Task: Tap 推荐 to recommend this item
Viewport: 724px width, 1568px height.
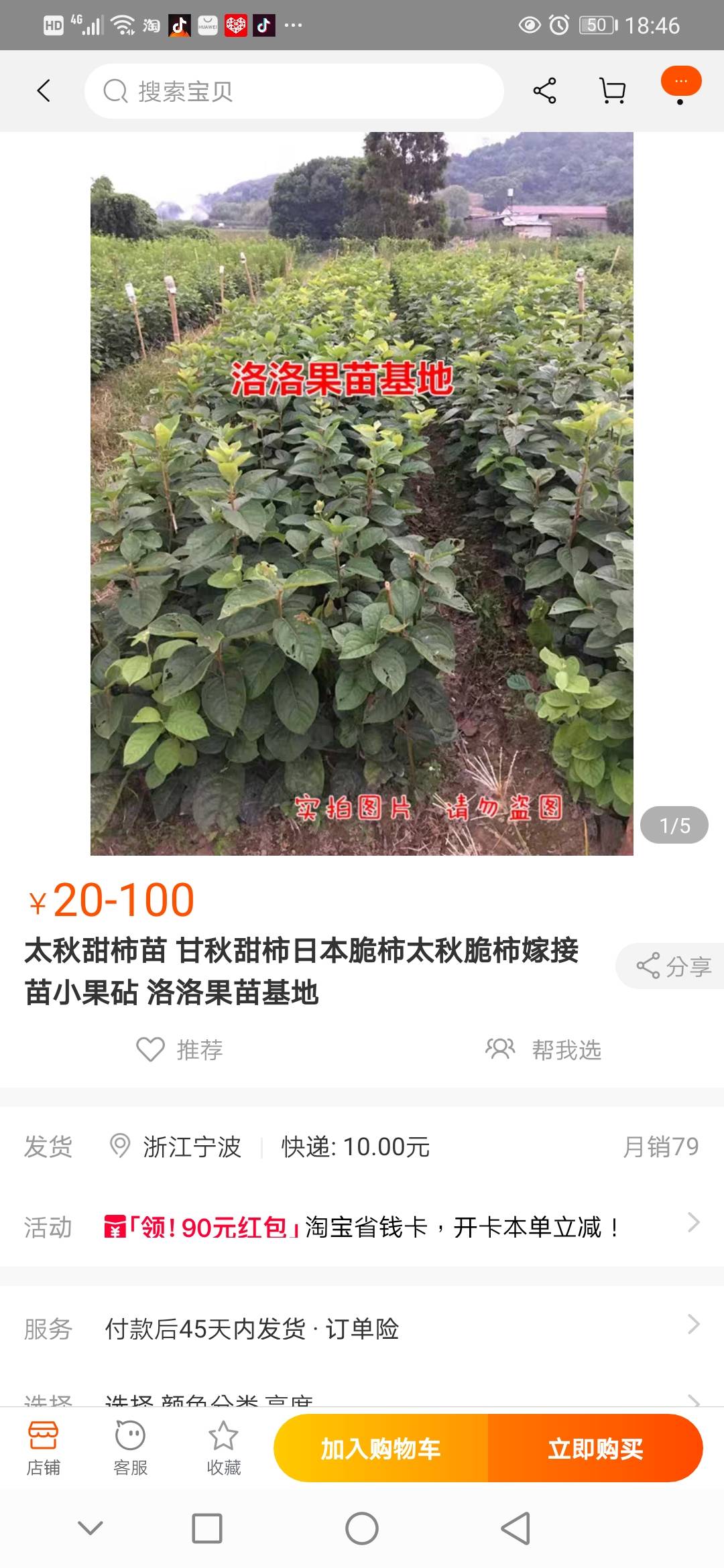Action: click(x=180, y=1049)
